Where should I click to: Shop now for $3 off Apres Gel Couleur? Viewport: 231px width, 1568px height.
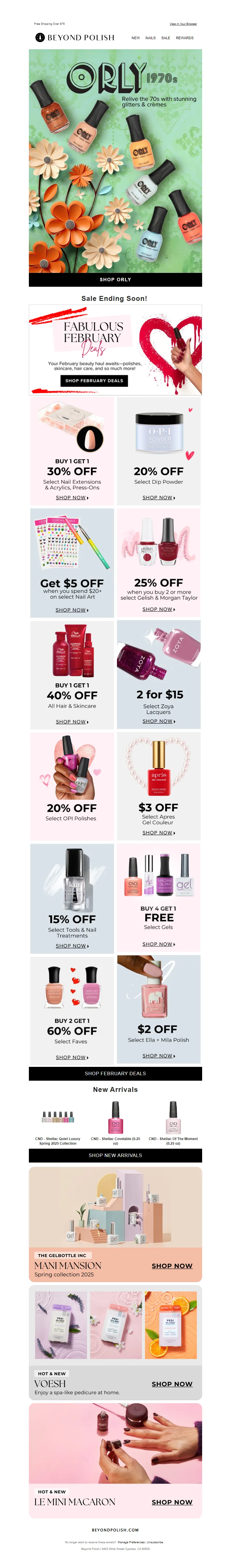click(159, 833)
